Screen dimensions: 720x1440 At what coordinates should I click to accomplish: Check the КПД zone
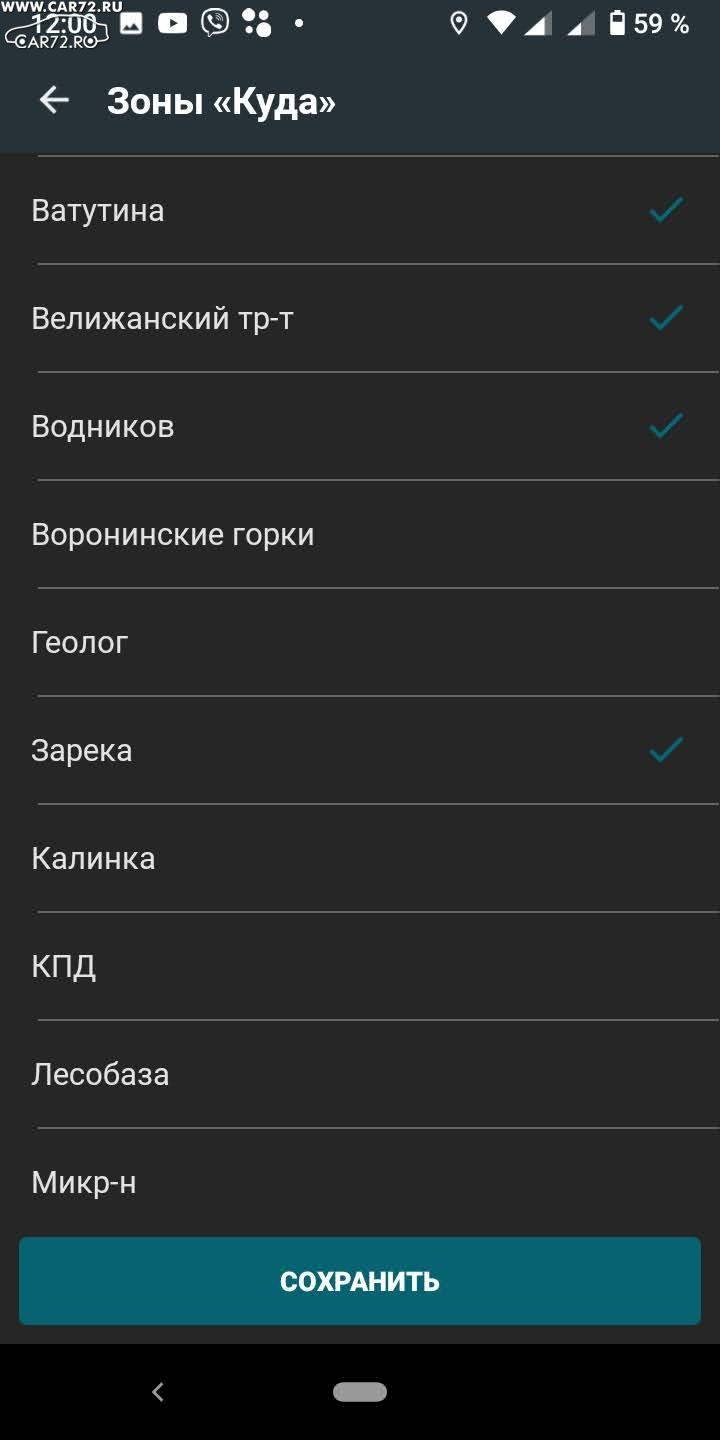[360, 966]
